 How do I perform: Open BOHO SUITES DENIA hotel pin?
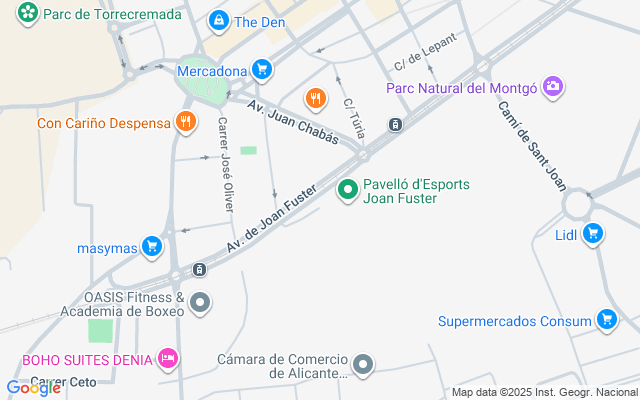168,358
